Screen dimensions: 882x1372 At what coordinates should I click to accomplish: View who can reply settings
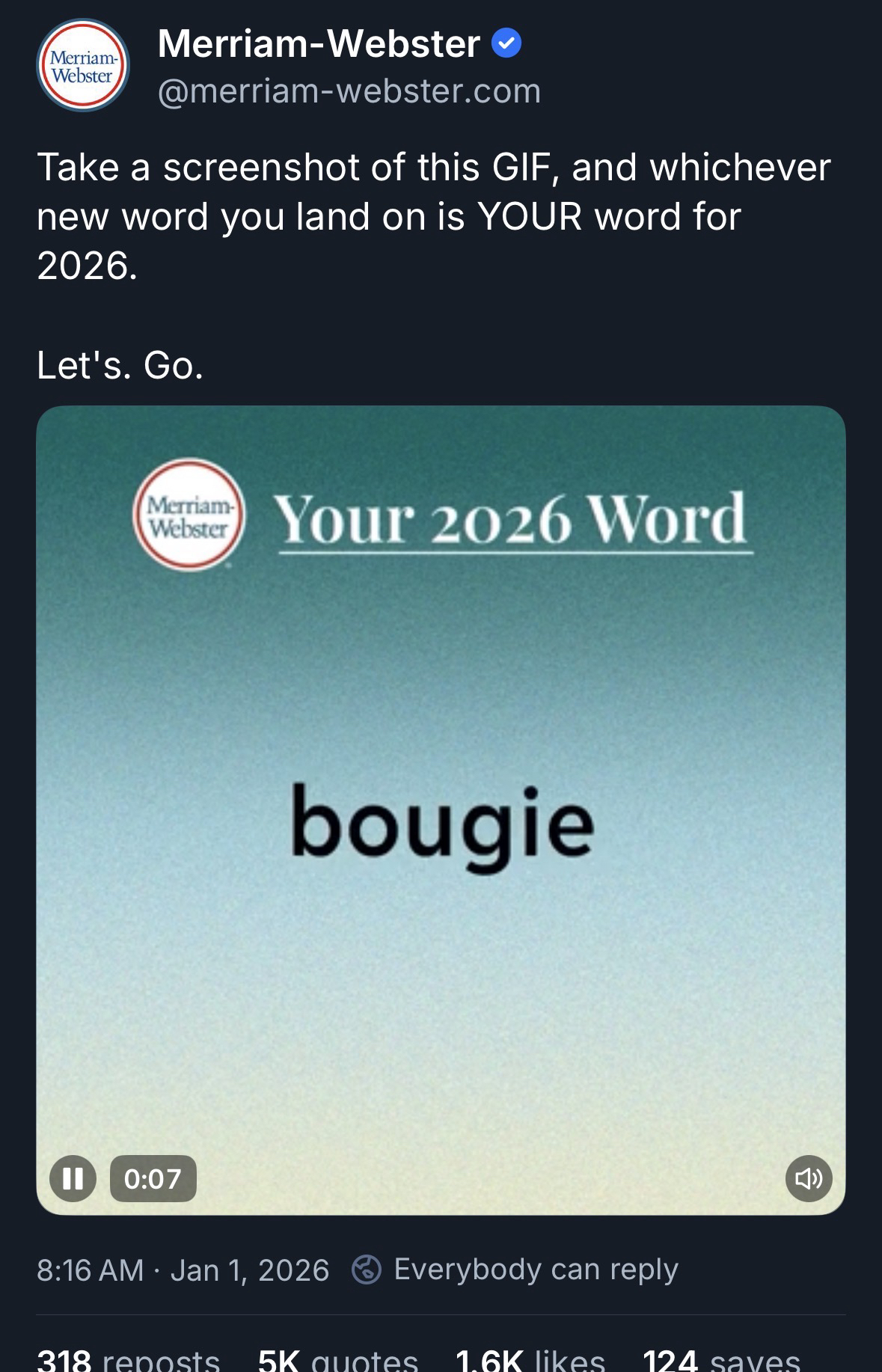pyautogui.click(x=516, y=1270)
